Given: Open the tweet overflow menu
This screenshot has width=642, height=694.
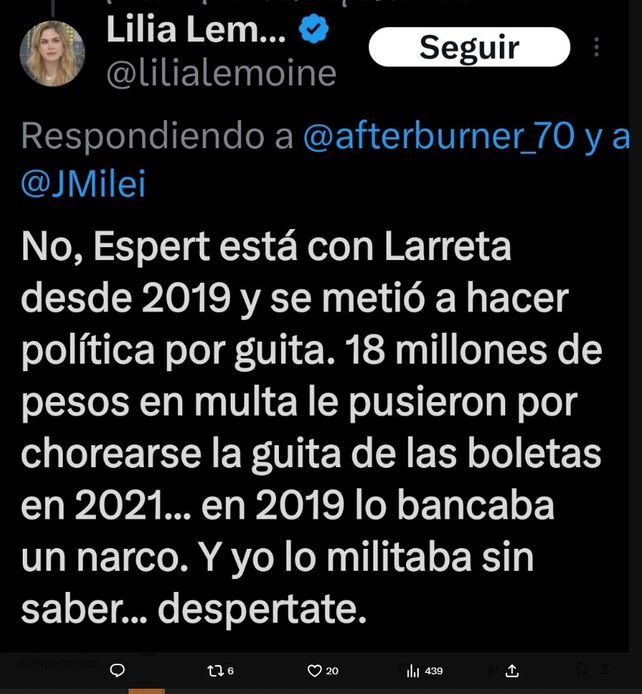Looking at the screenshot, I should click(x=597, y=48).
